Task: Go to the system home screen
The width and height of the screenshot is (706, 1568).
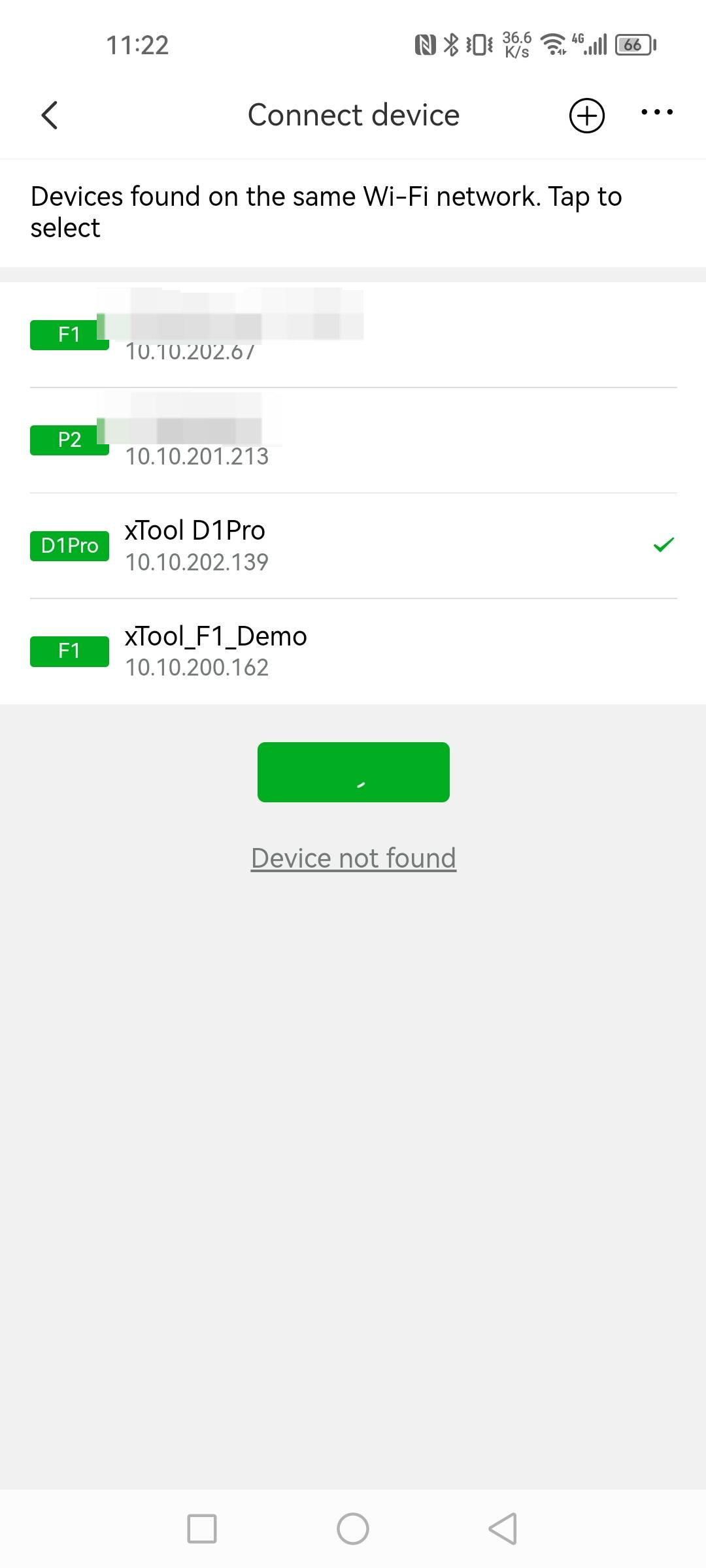Action: (x=353, y=1529)
